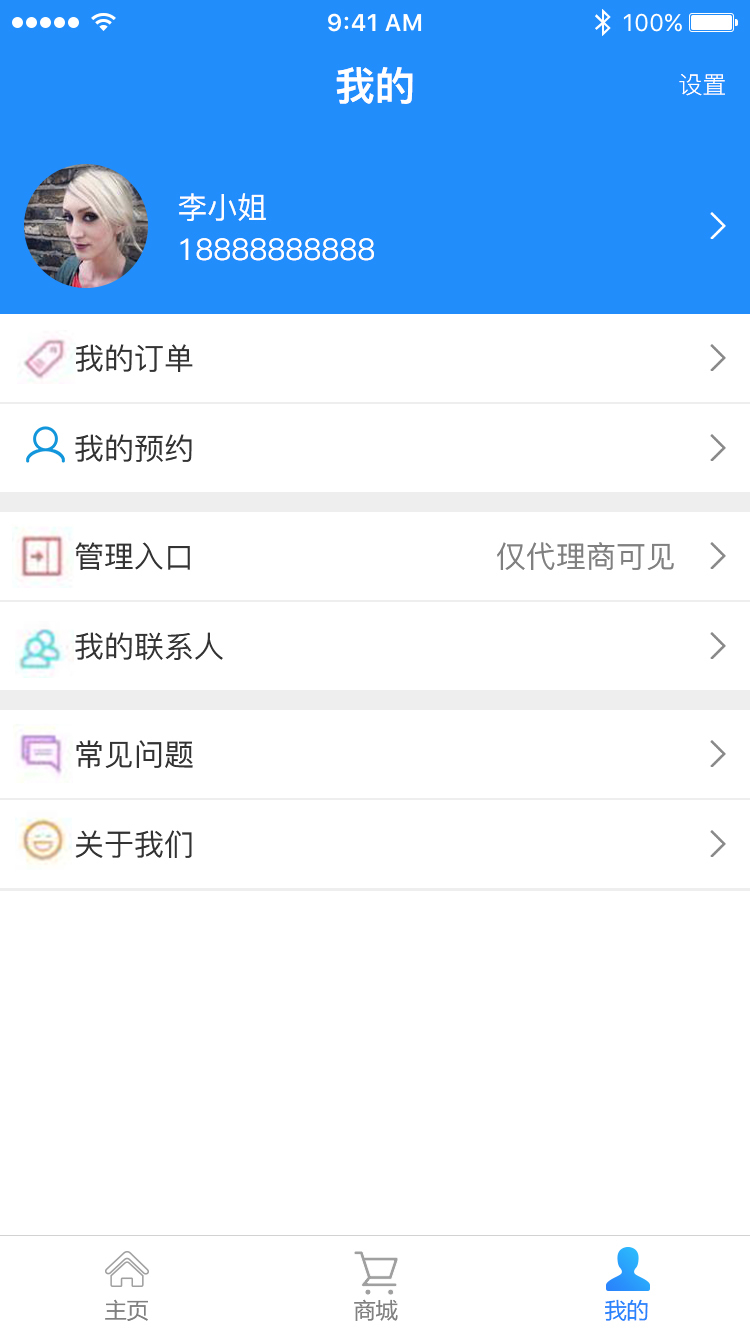Tap the home icon in bottom navigation
This screenshot has height=1334, width=750.
pos(127,1269)
